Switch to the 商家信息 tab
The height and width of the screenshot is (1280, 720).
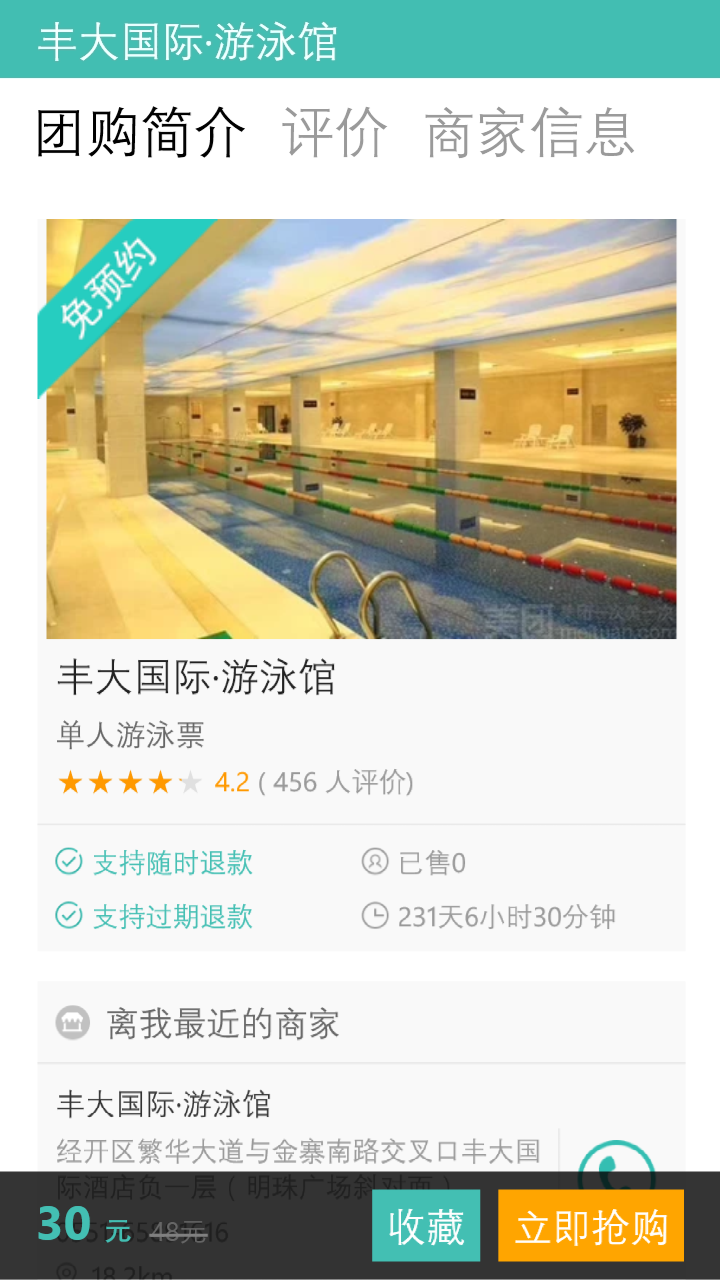[530, 132]
